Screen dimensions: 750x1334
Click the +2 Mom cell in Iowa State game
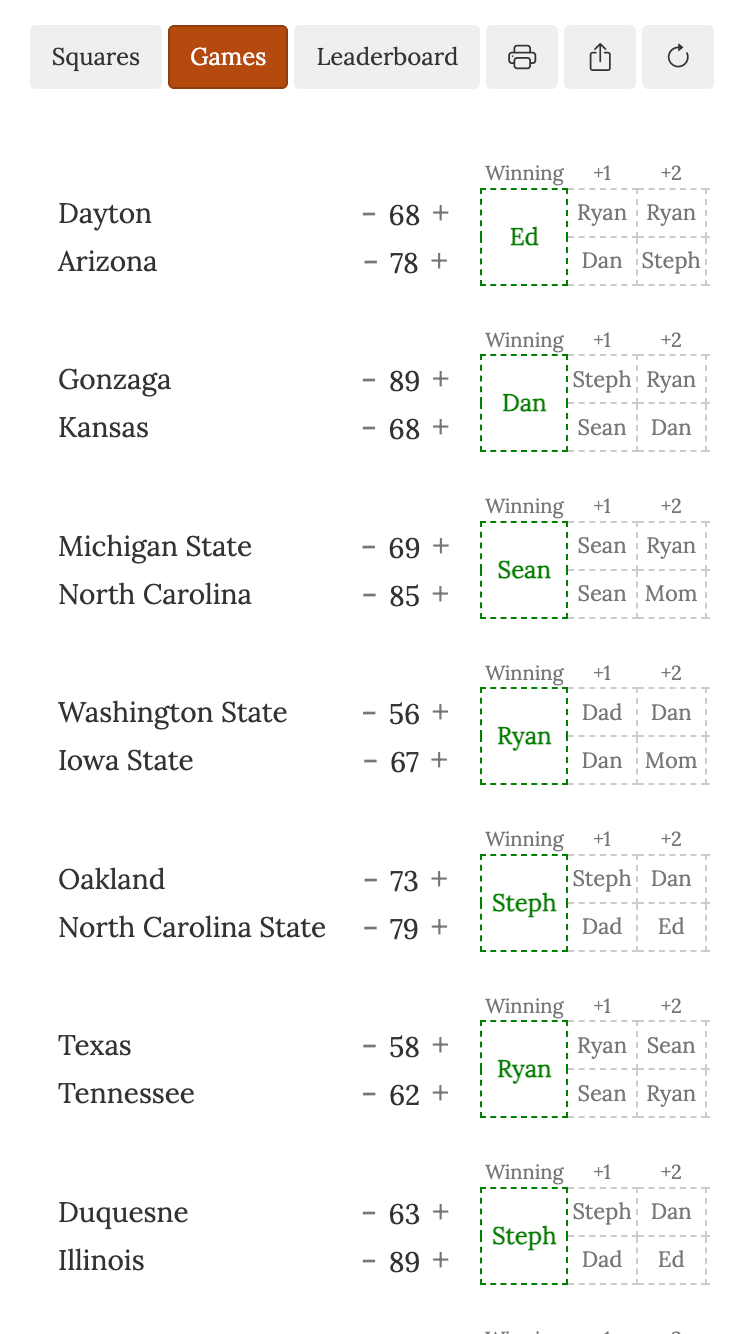click(x=671, y=761)
